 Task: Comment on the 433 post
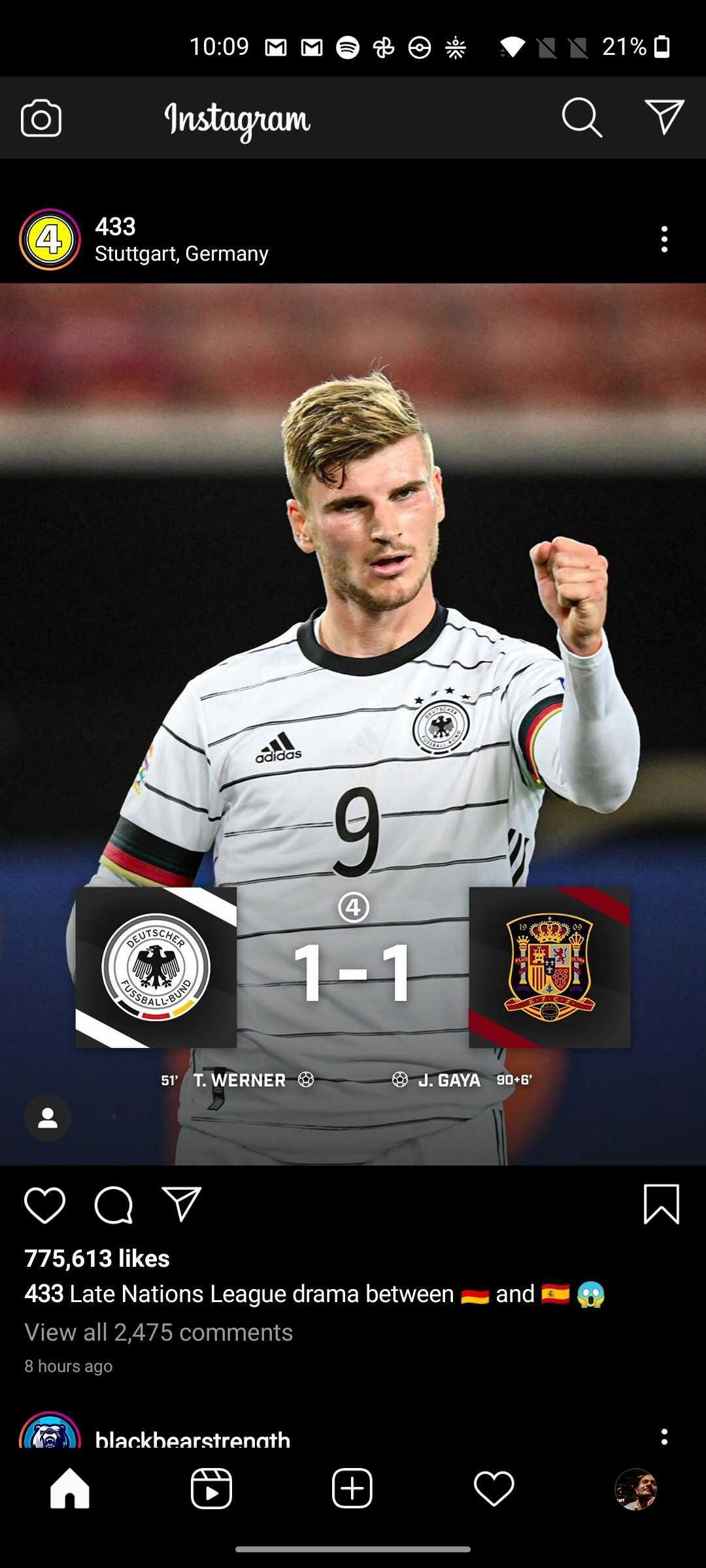click(x=114, y=1205)
